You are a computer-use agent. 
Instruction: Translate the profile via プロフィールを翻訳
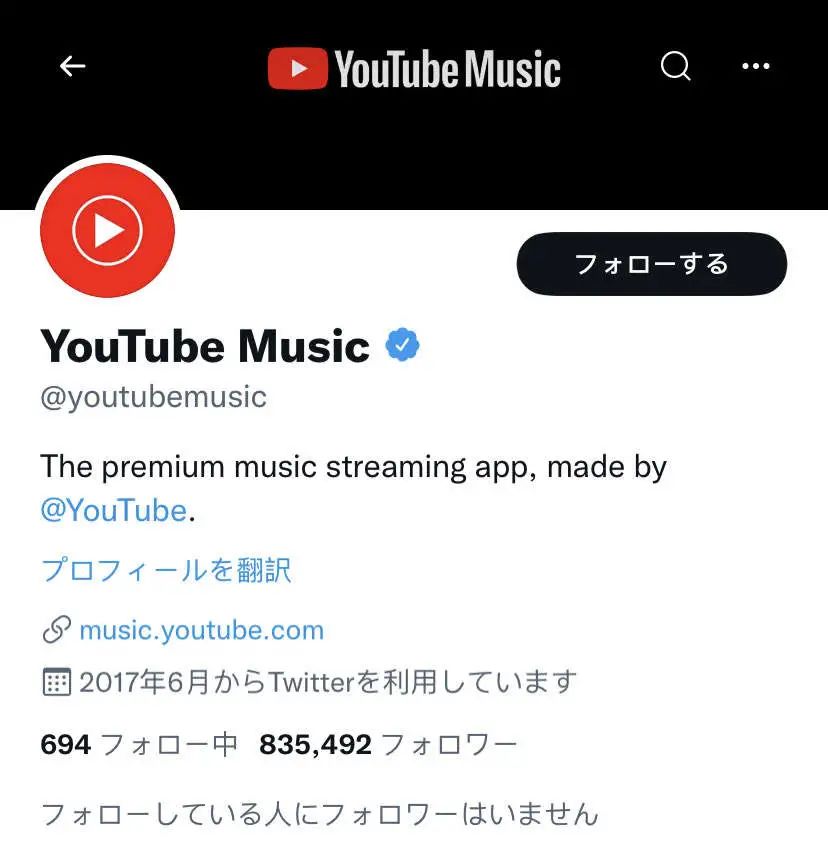(x=166, y=570)
